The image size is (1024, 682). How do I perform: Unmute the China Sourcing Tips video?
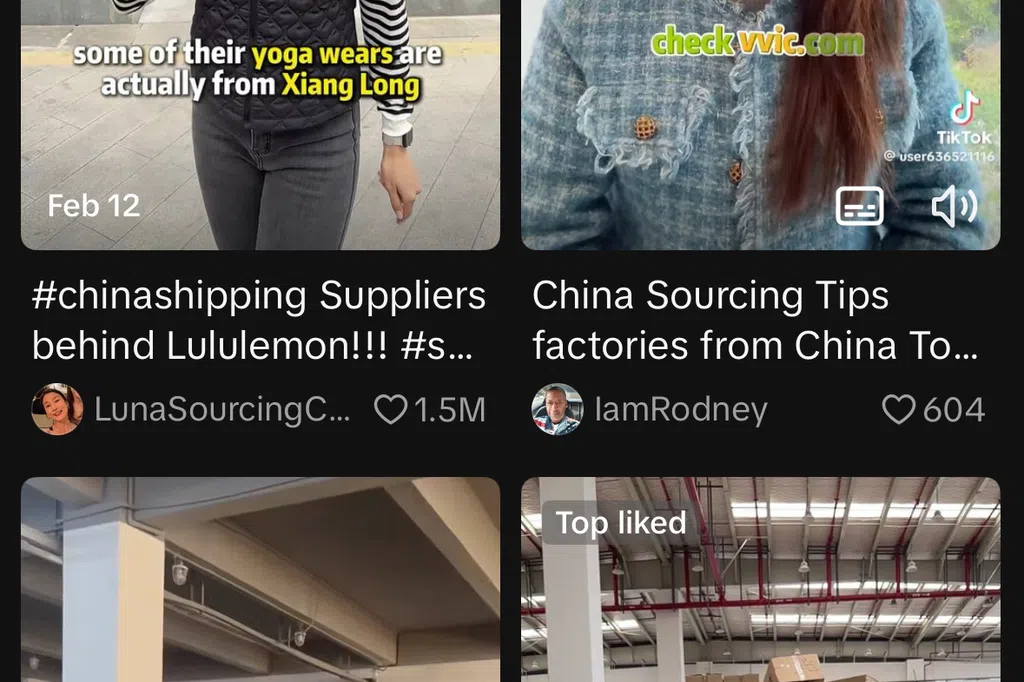pos(953,206)
